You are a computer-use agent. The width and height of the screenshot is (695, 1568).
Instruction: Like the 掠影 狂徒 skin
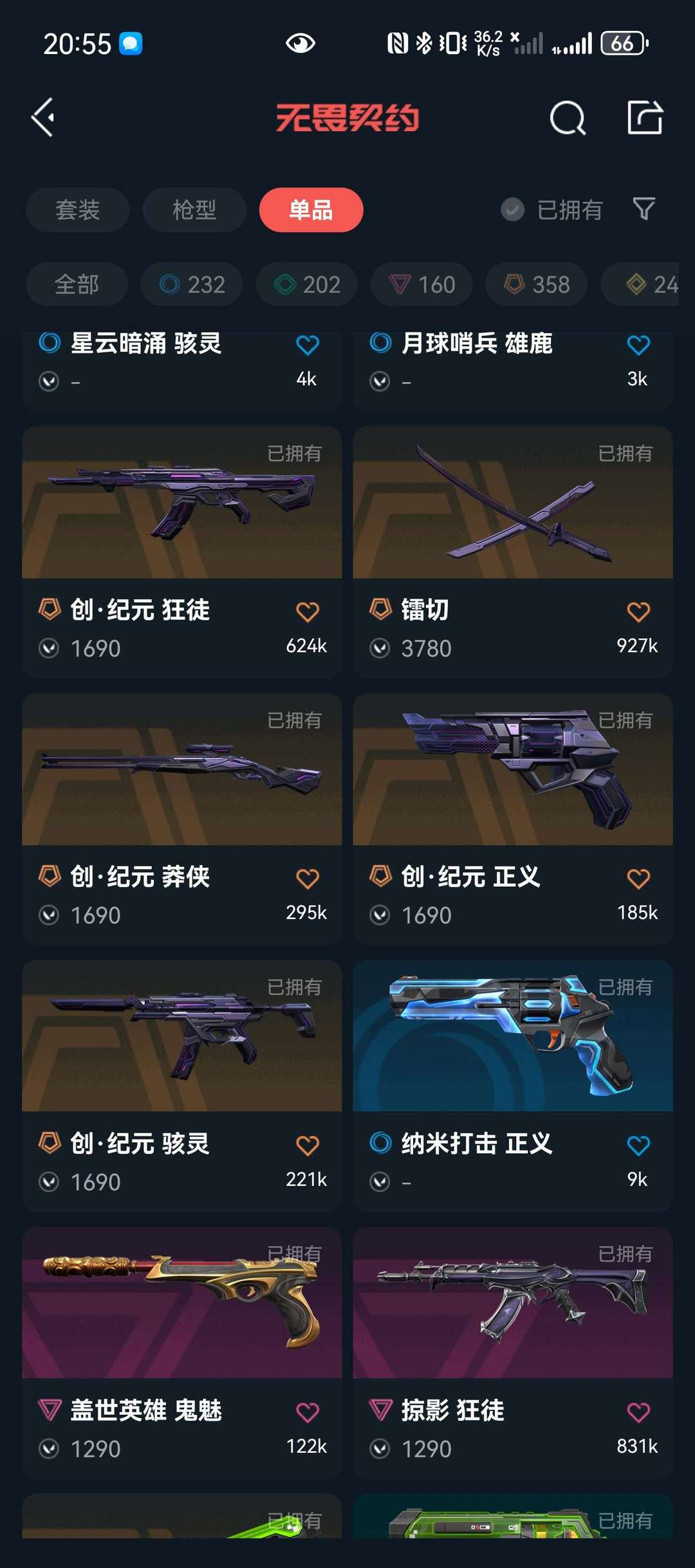click(x=638, y=1412)
